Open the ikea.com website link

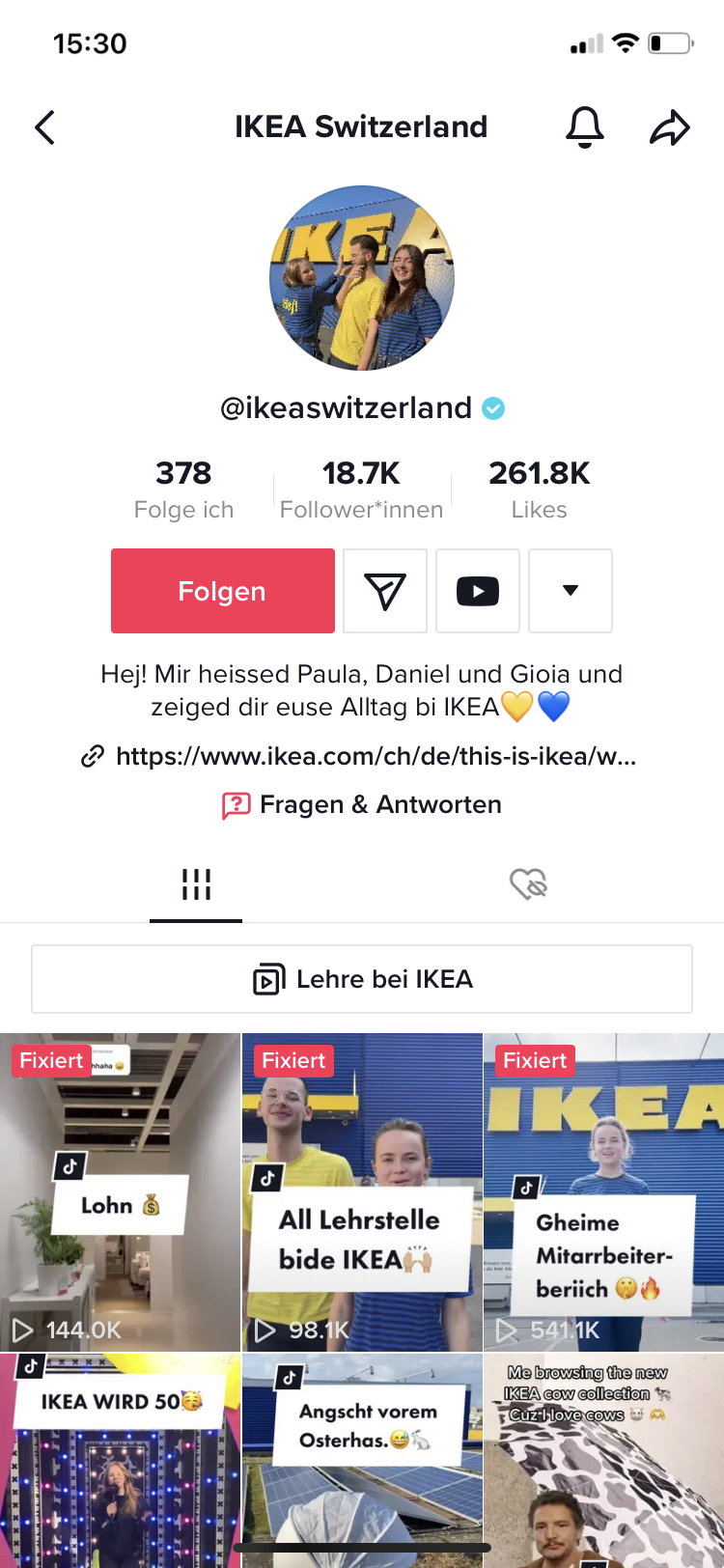click(375, 756)
